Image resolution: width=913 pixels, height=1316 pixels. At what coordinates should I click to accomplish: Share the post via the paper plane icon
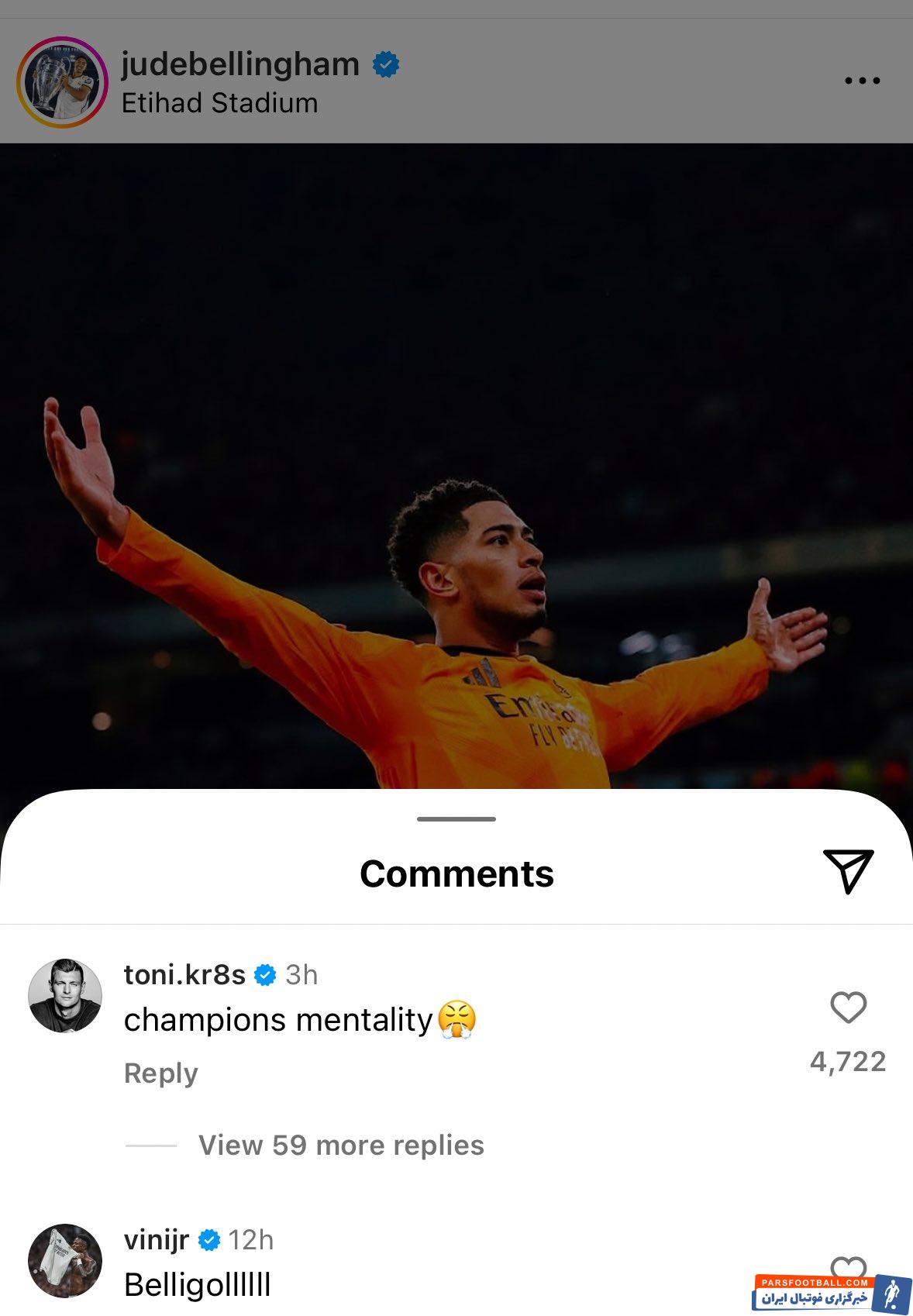pos(848,870)
